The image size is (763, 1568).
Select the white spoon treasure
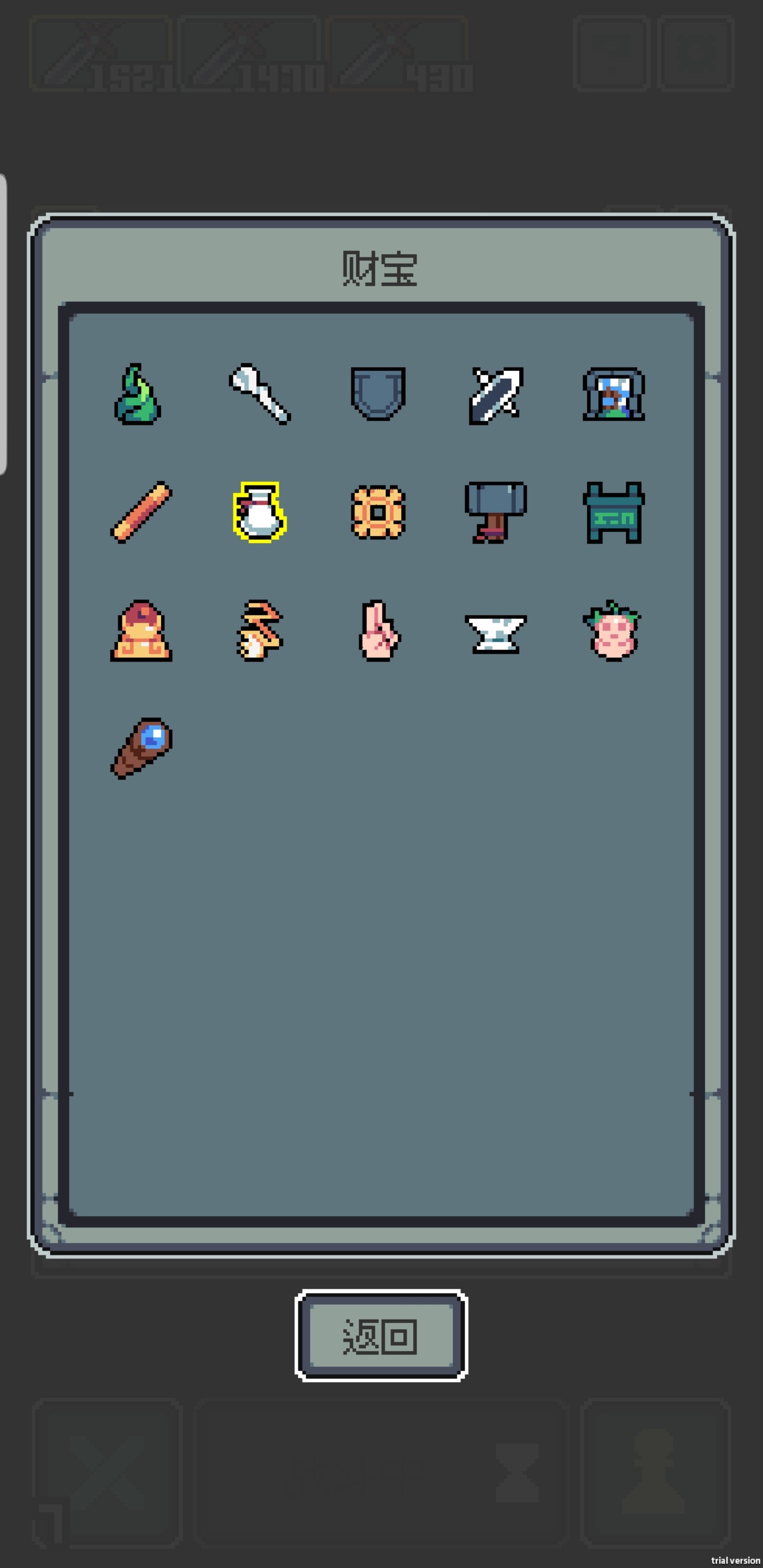260,395
